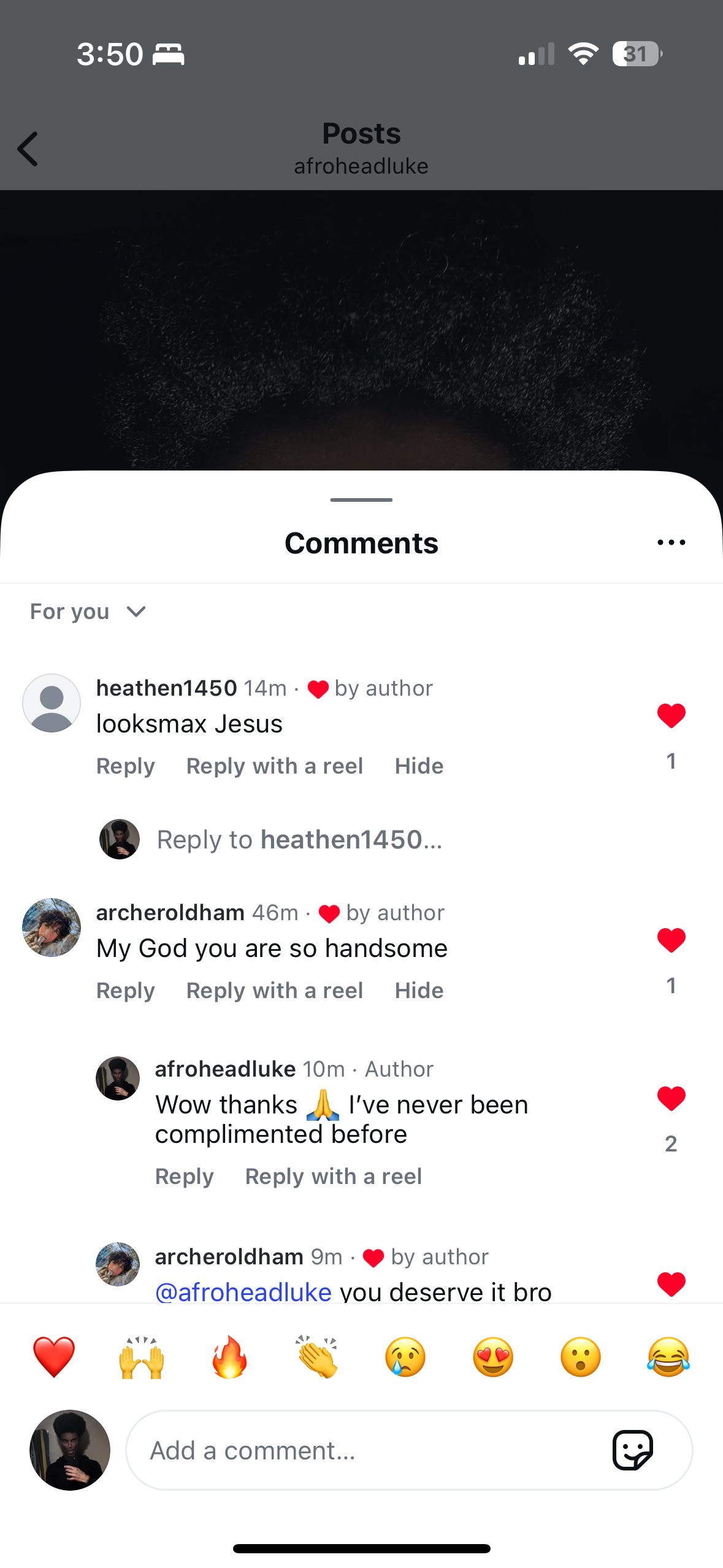This screenshot has width=723, height=1568.
Task: Expand the For you sort dropdown
Action: click(88, 612)
